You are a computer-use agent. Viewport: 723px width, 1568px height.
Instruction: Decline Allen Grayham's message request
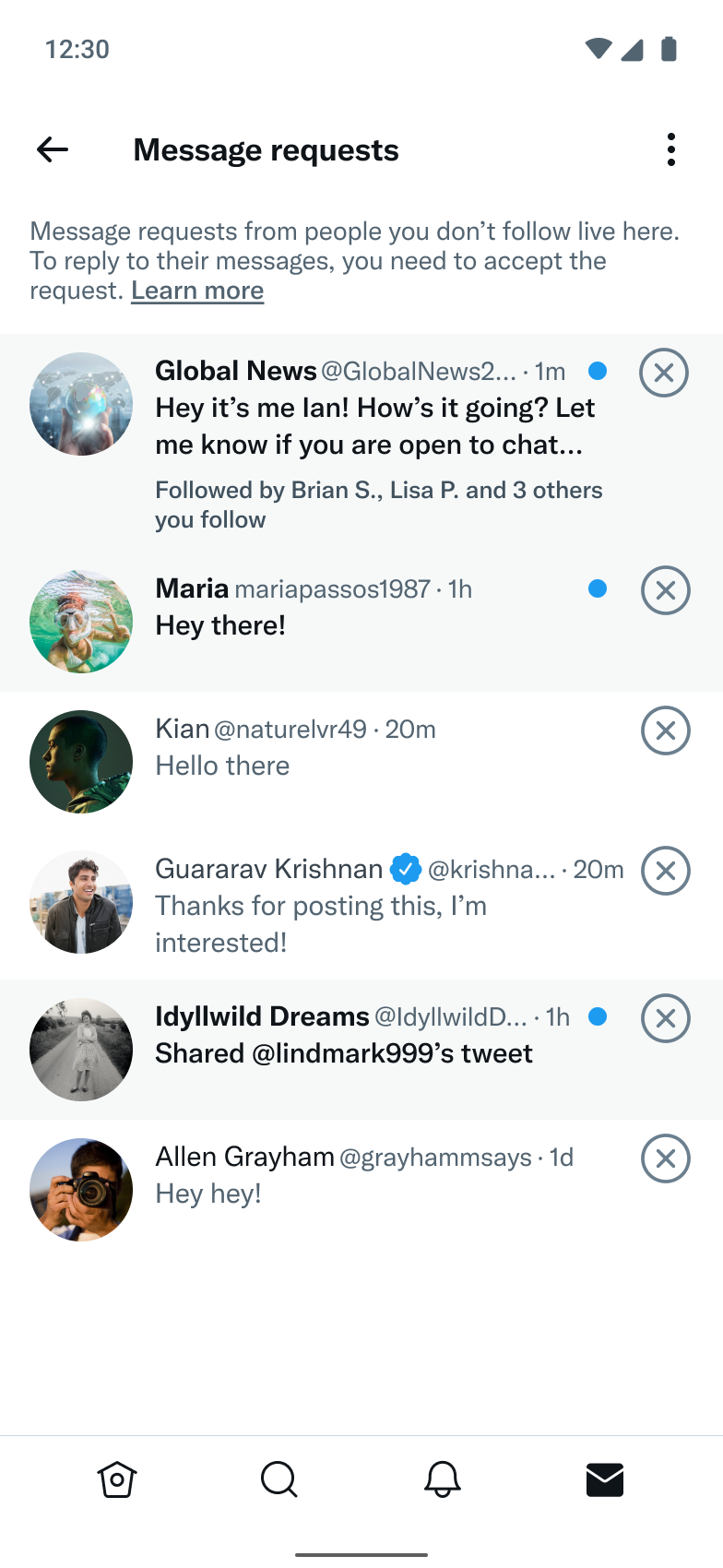tap(665, 1158)
